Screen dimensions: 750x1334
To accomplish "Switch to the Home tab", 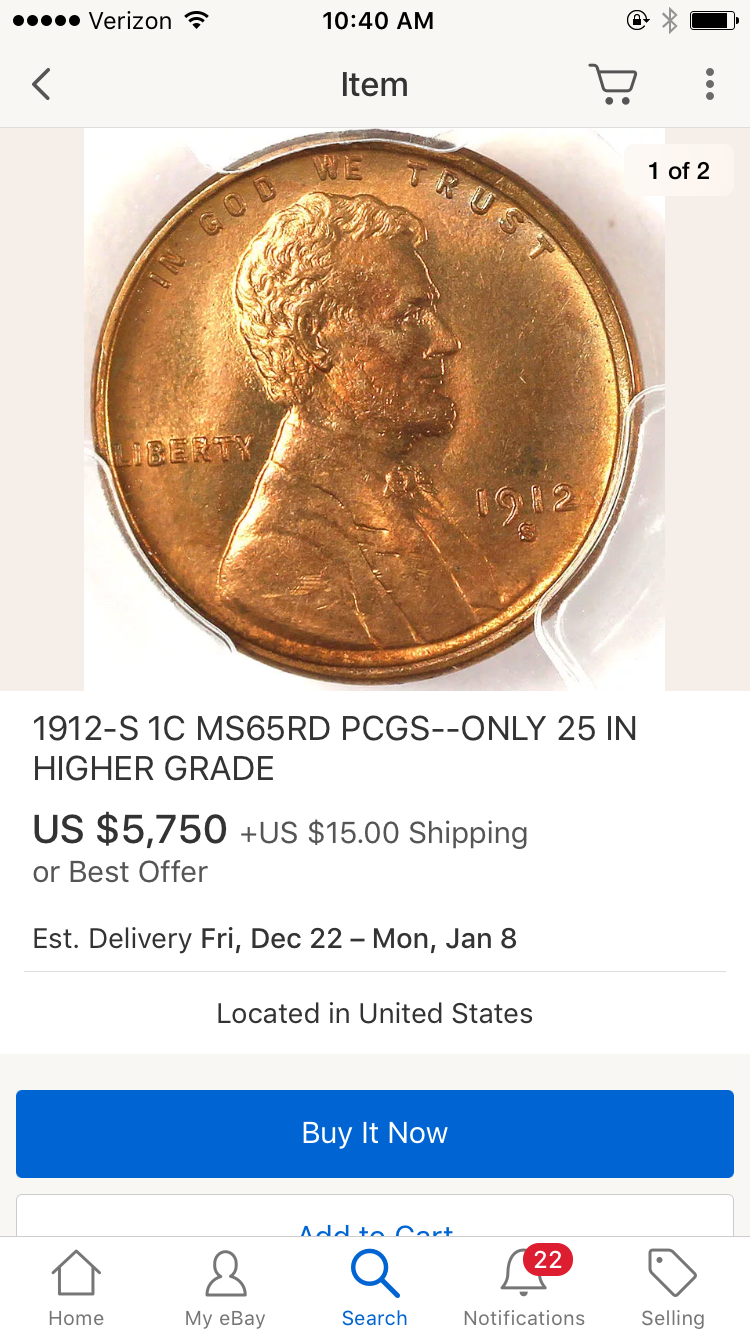I will point(76,1288).
